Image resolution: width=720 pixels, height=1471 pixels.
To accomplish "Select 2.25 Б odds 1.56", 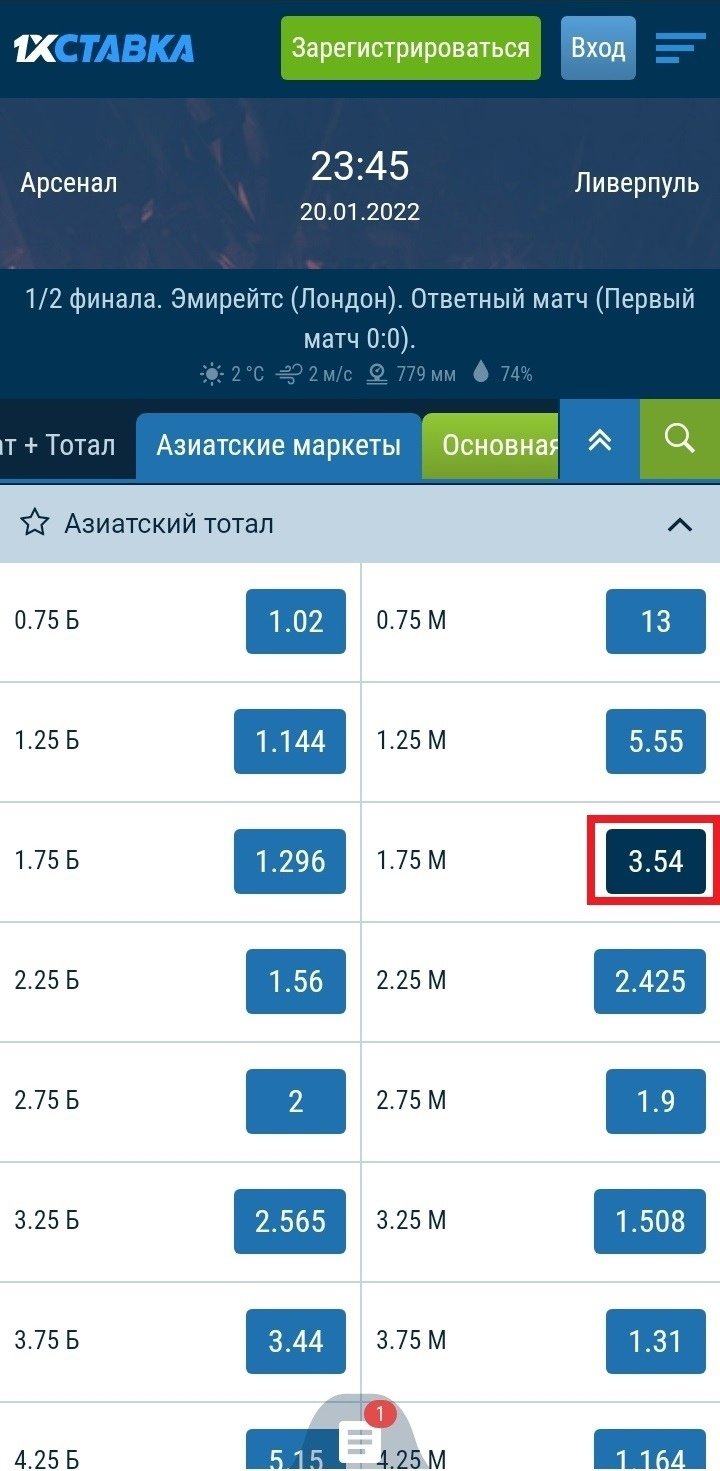I will pos(296,981).
